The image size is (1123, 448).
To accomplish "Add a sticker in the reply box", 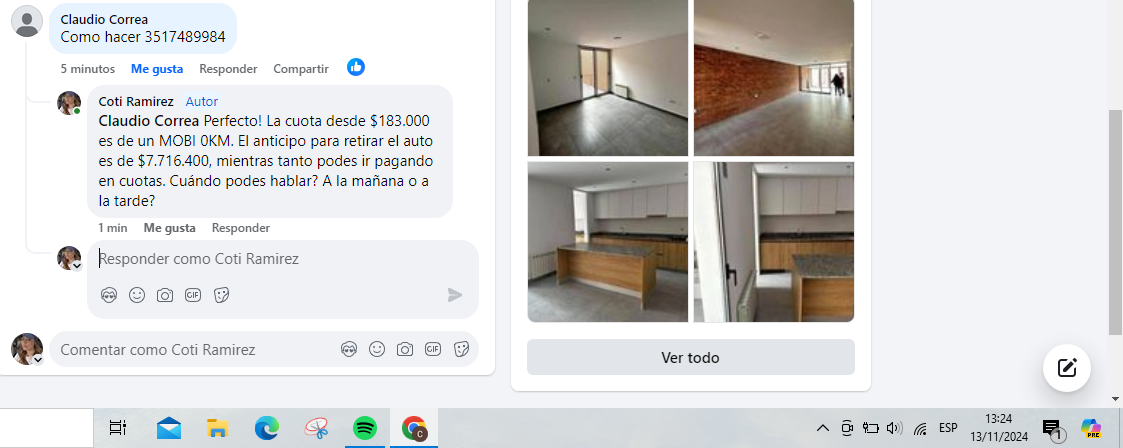I will (222, 295).
